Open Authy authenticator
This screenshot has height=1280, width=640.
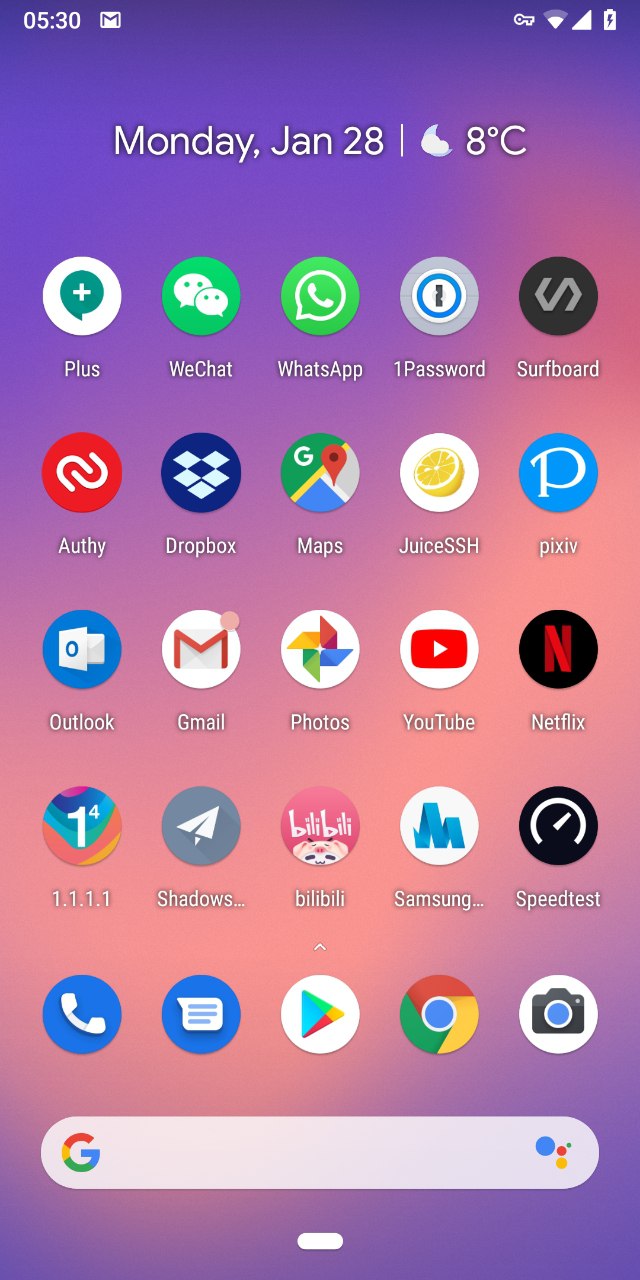coord(82,473)
